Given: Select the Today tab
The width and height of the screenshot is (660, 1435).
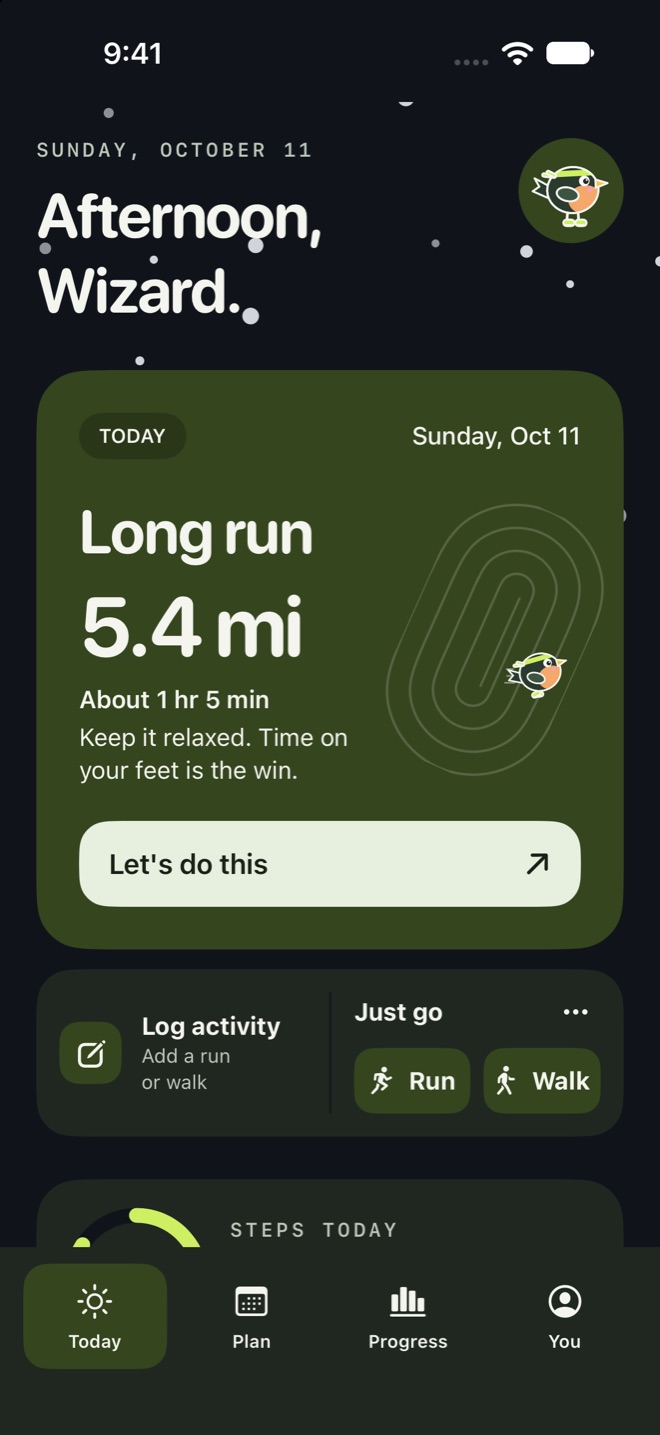Looking at the screenshot, I should tap(95, 1317).
